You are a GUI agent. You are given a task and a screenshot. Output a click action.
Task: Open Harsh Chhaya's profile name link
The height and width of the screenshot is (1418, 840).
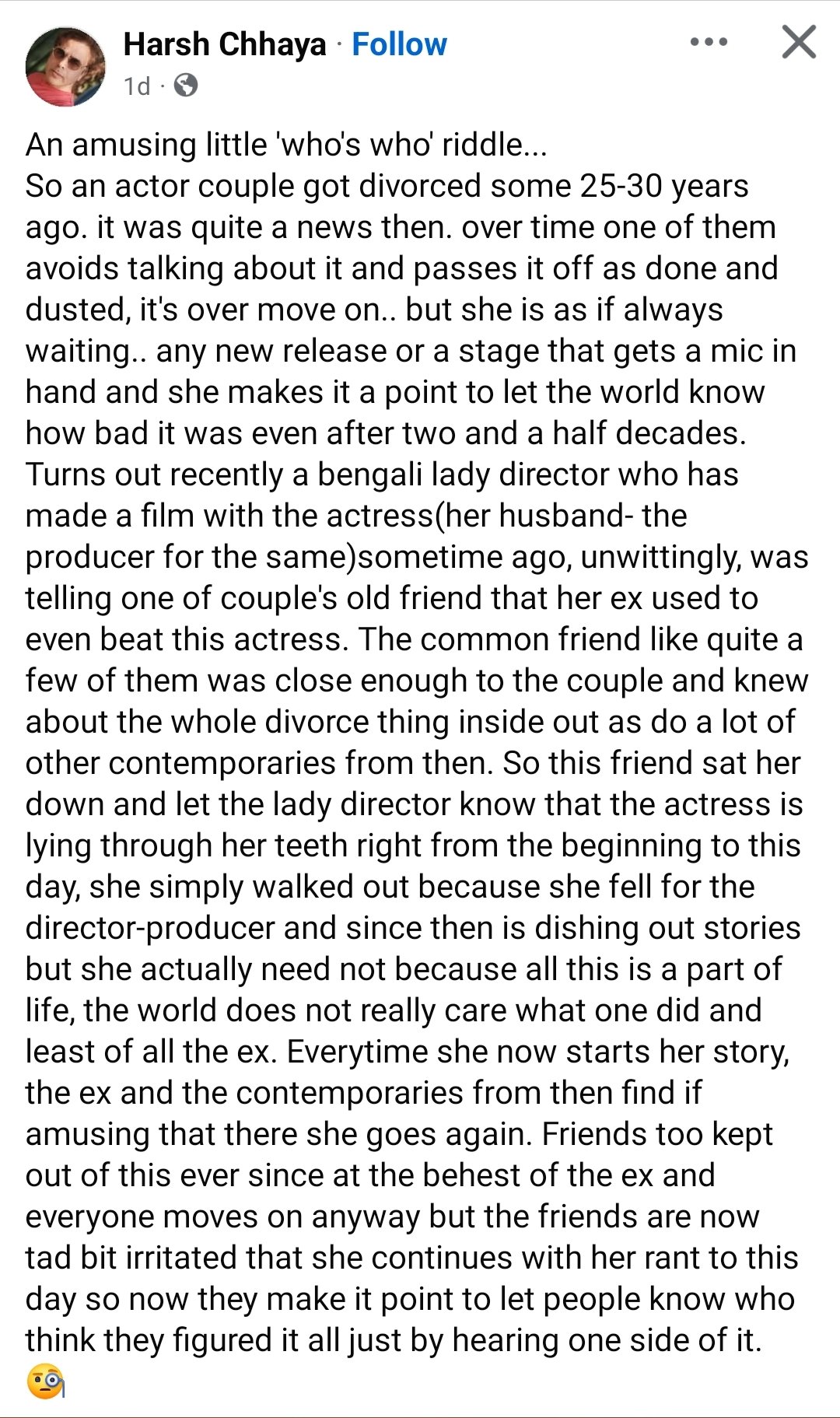point(225,44)
